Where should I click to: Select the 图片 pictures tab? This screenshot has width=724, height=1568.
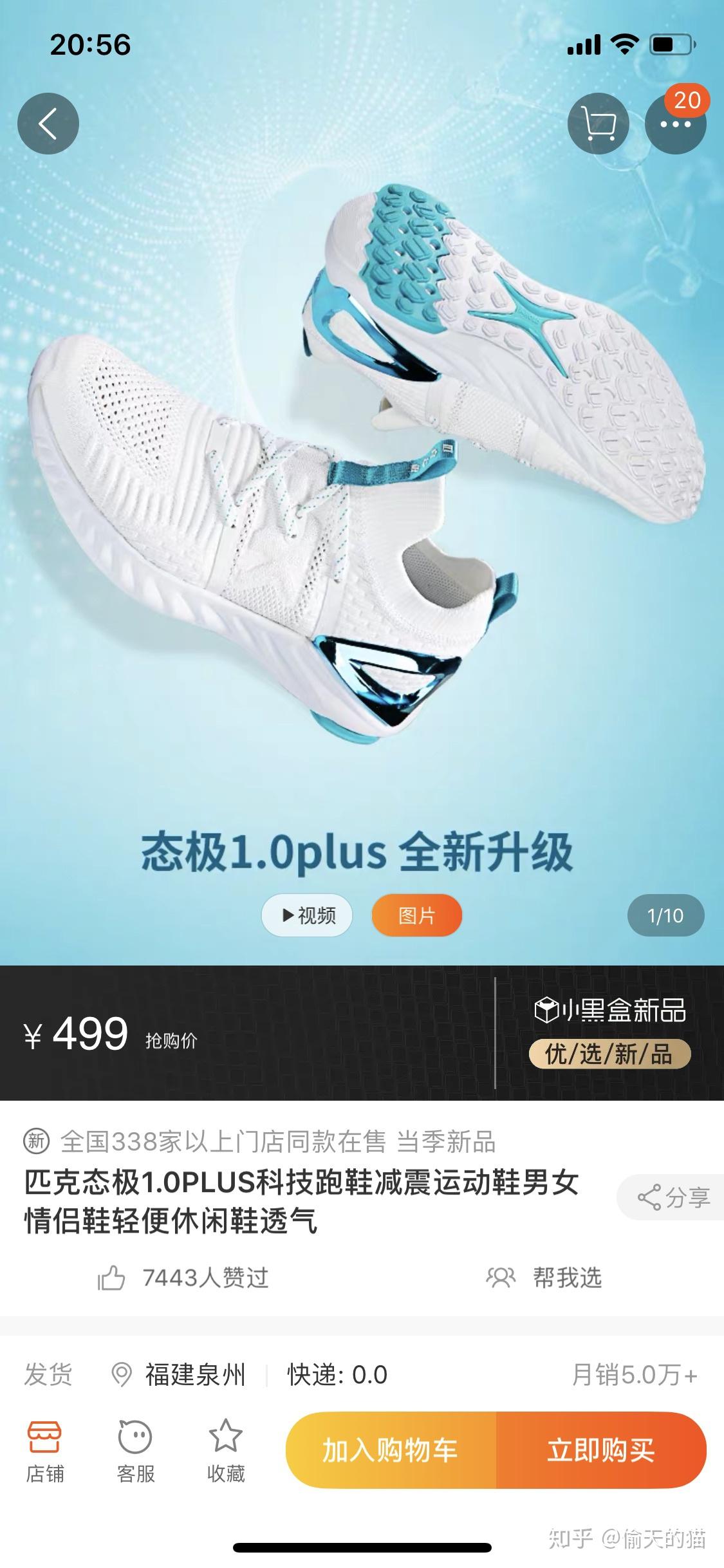[416, 915]
